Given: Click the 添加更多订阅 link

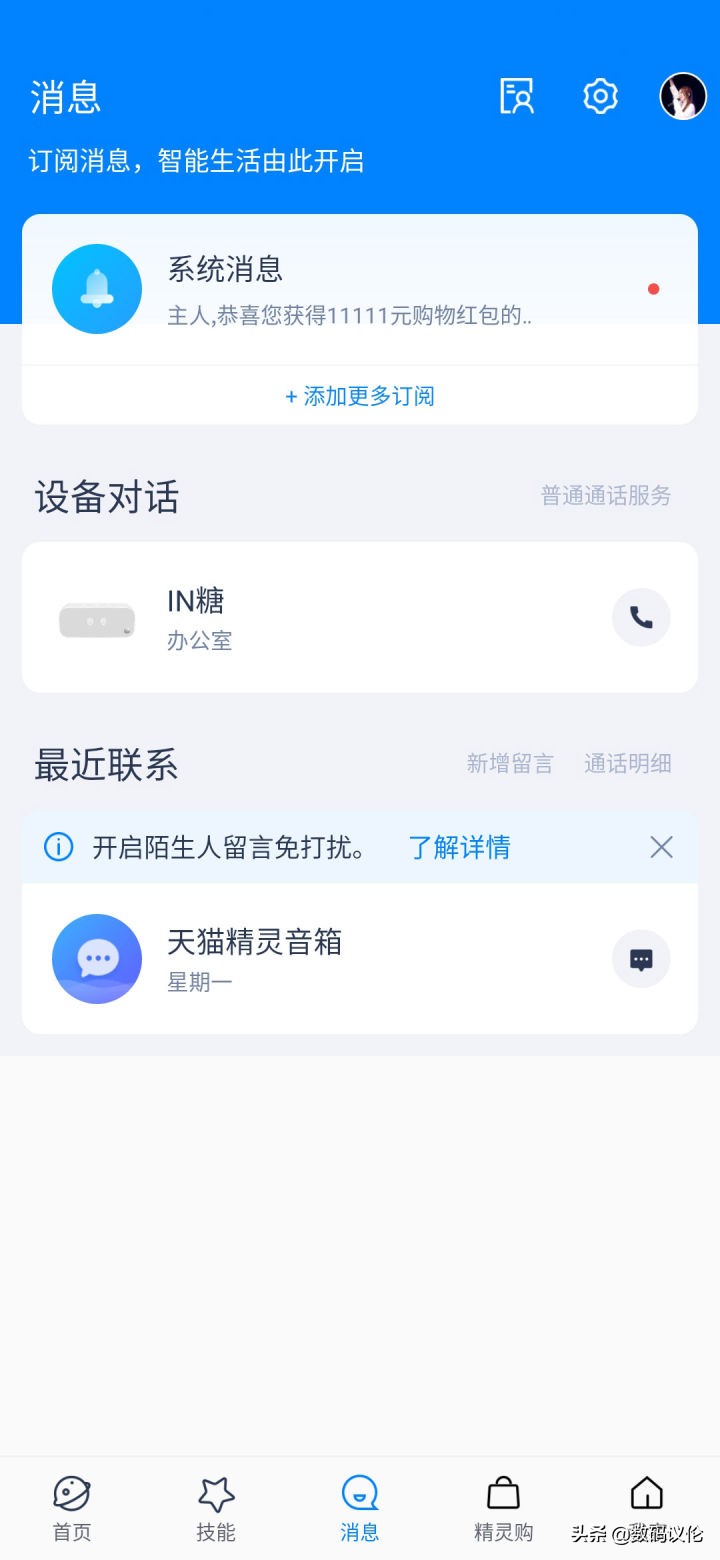Looking at the screenshot, I should point(359,396).
